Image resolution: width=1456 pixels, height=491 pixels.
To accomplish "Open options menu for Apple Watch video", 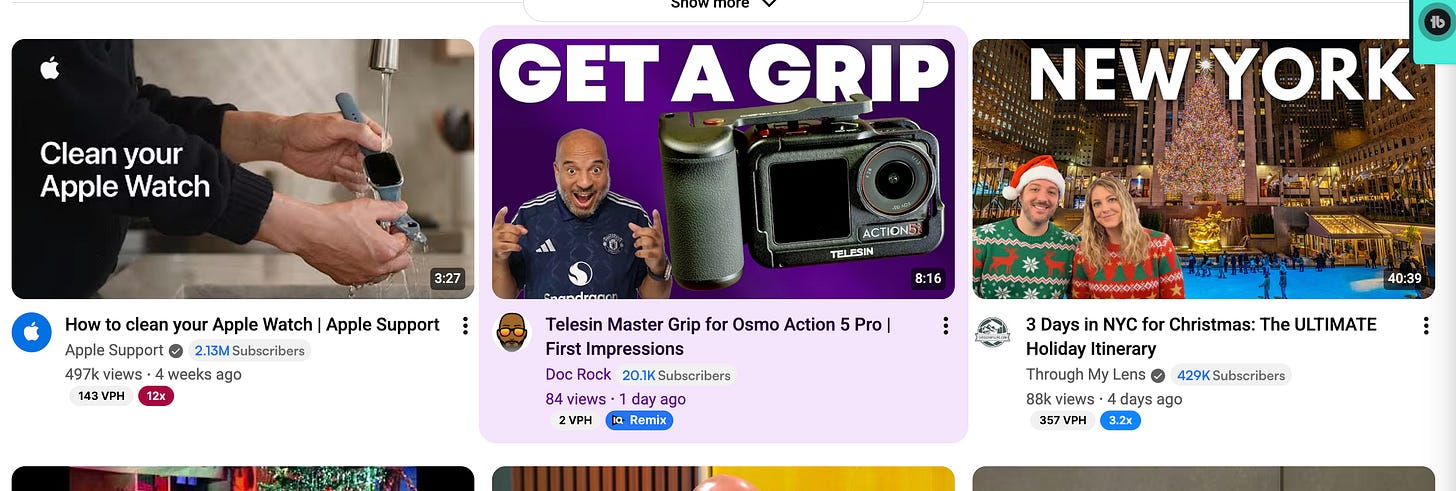I will (465, 325).
